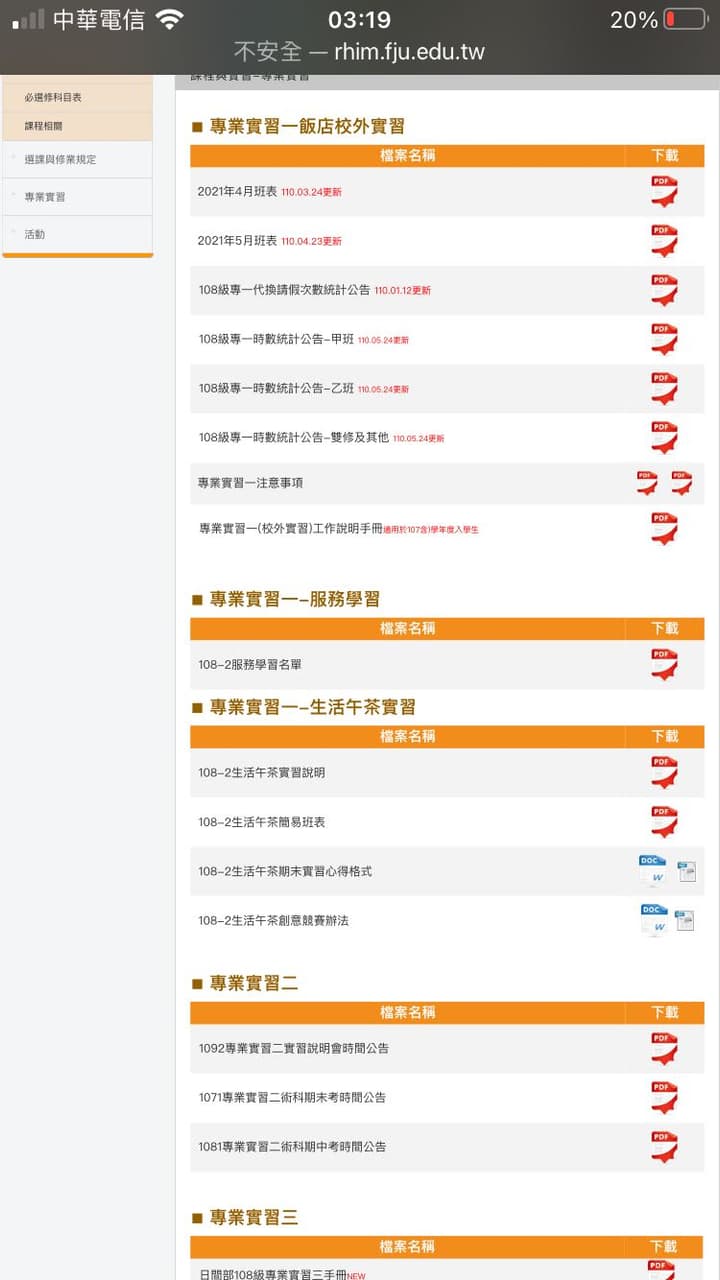Viewport: 720px width, 1280px height.
Task: Open 1092專業實習二實習說明會時間公告 PDF
Action: (x=664, y=1048)
